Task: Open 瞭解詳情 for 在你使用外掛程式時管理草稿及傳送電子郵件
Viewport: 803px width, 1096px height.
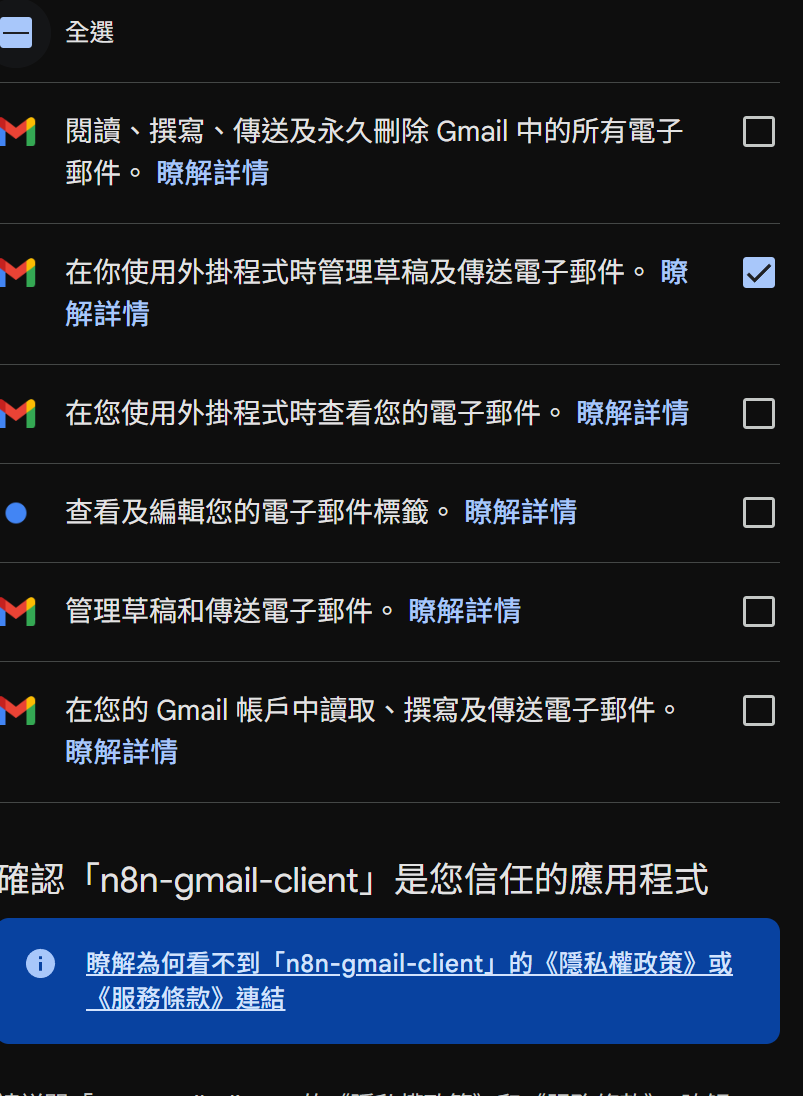Action: 107,313
